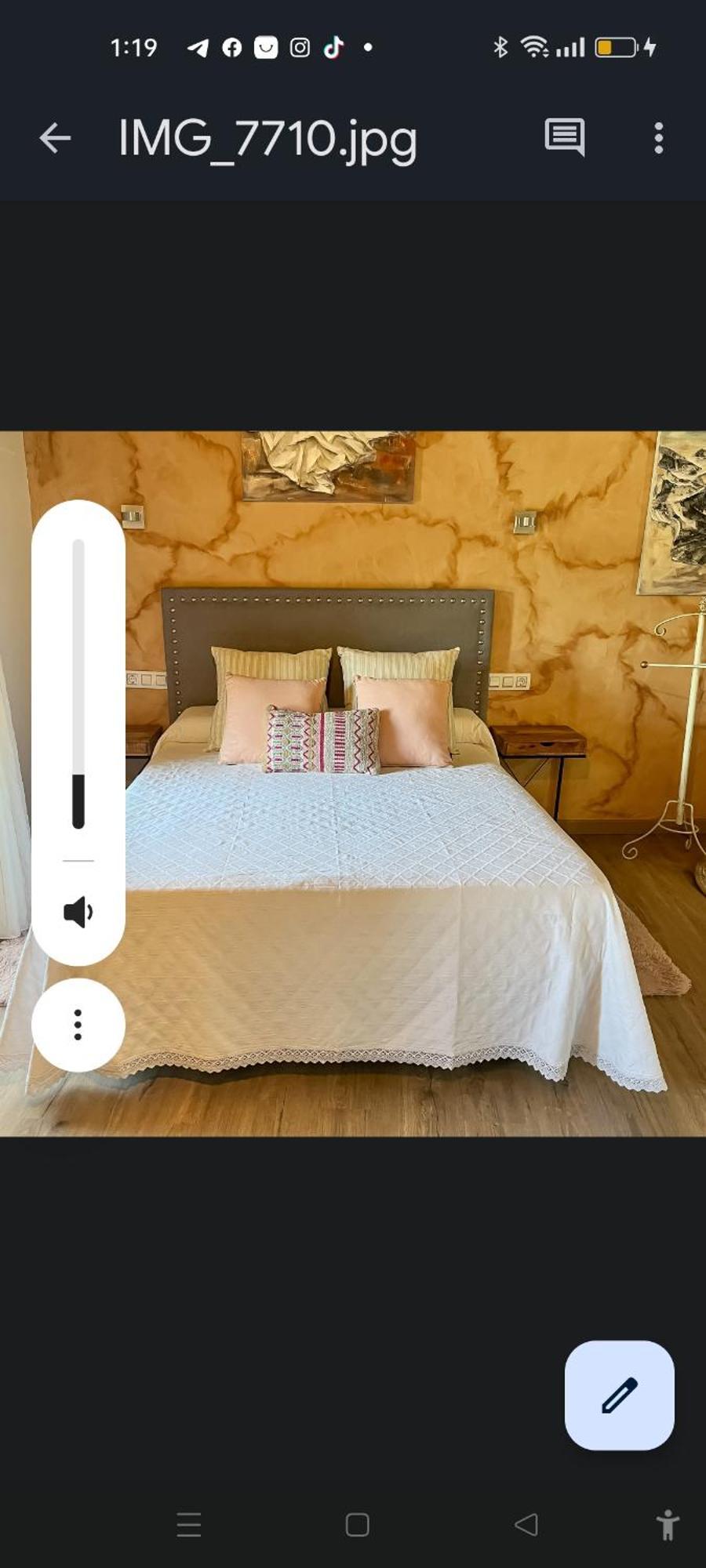Viewport: 706px width, 1568px height.
Task: Mute media via speaker icon
Action: click(x=78, y=912)
